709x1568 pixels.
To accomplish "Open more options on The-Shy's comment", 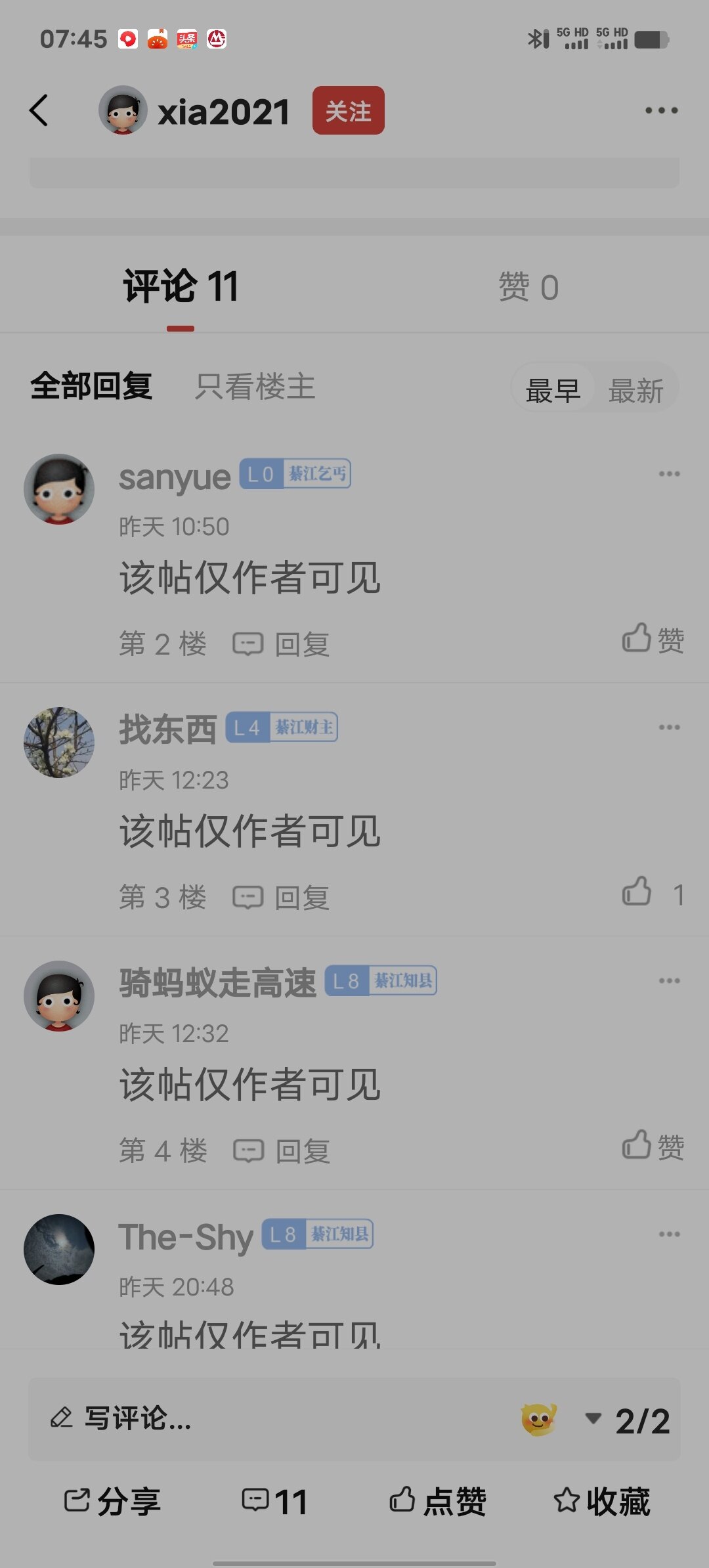I will (669, 1234).
